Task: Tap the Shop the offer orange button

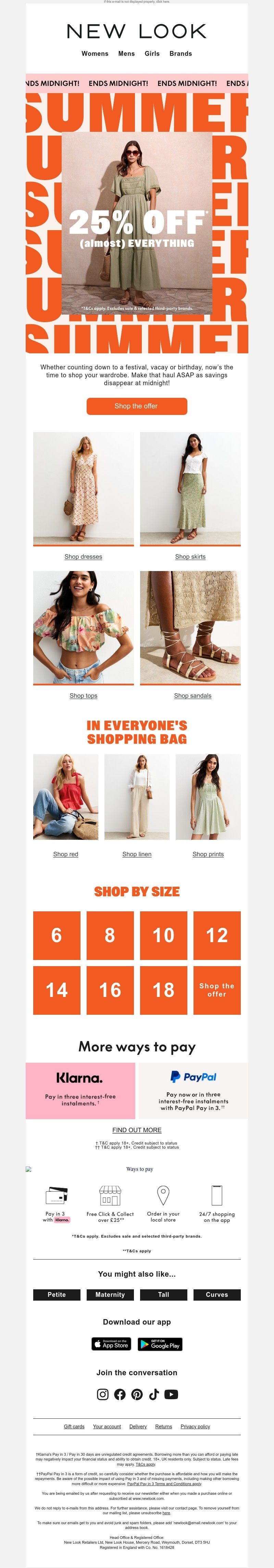Action: 136,406
